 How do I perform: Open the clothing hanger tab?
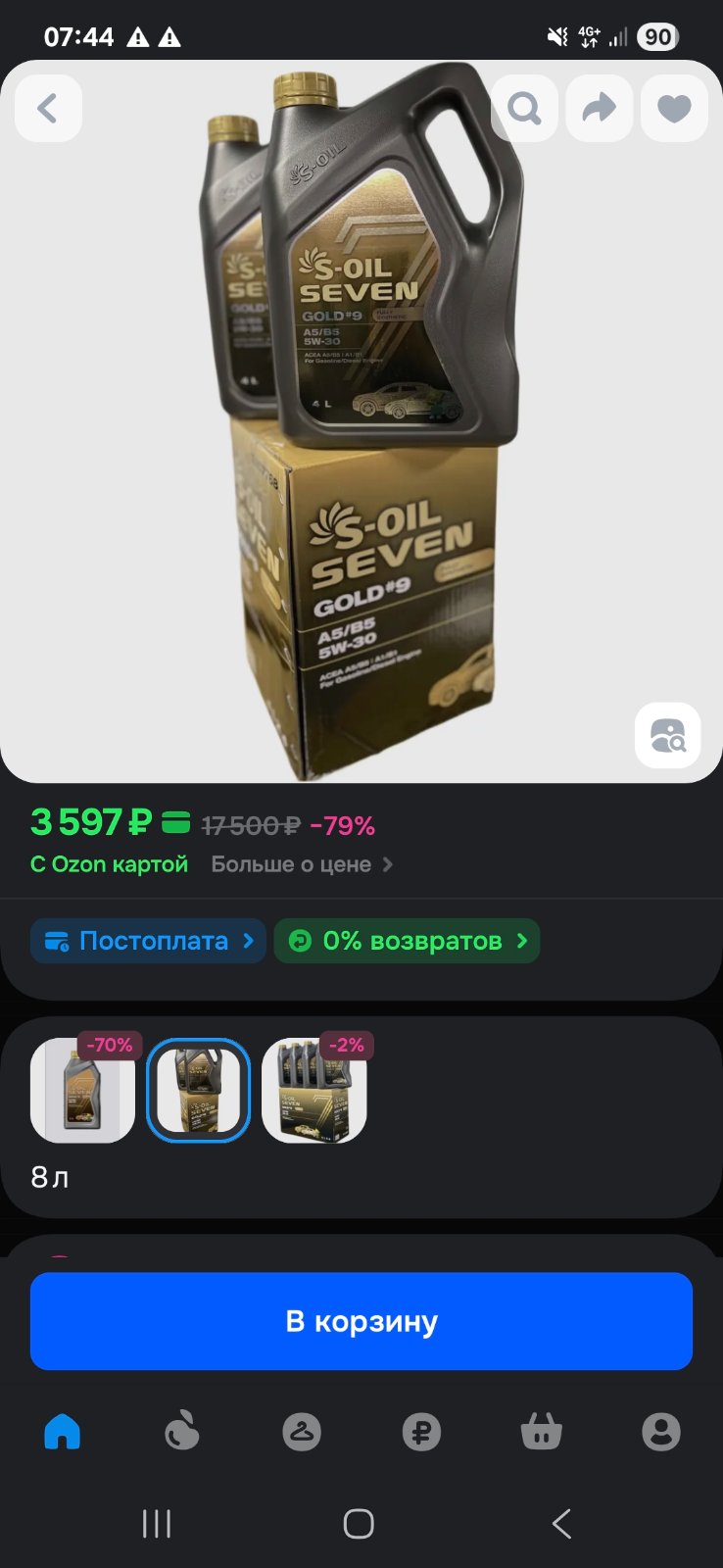(302, 1432)
